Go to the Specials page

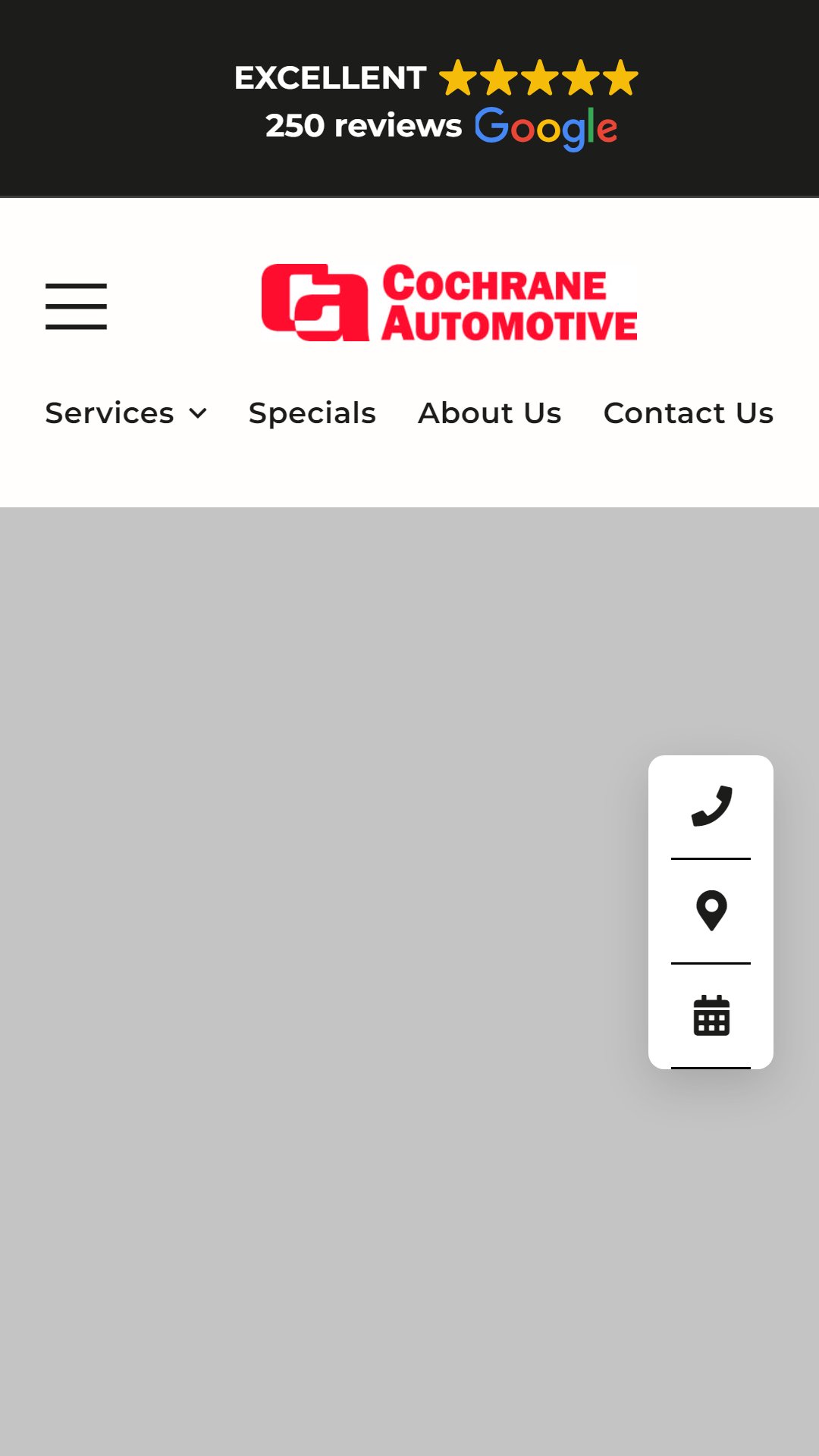click(x=312, y=413)
